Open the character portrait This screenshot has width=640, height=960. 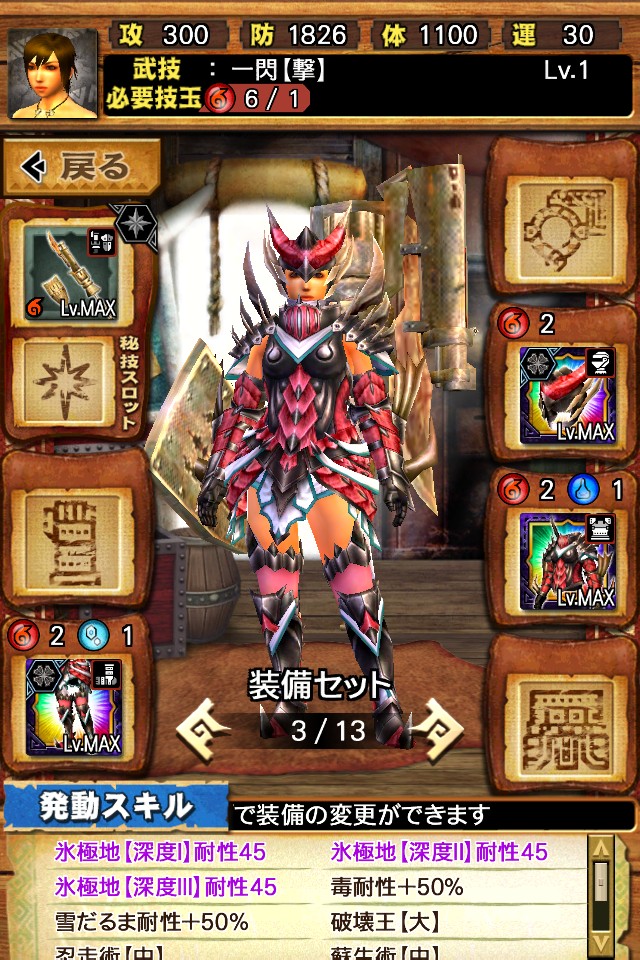[53, 73]
